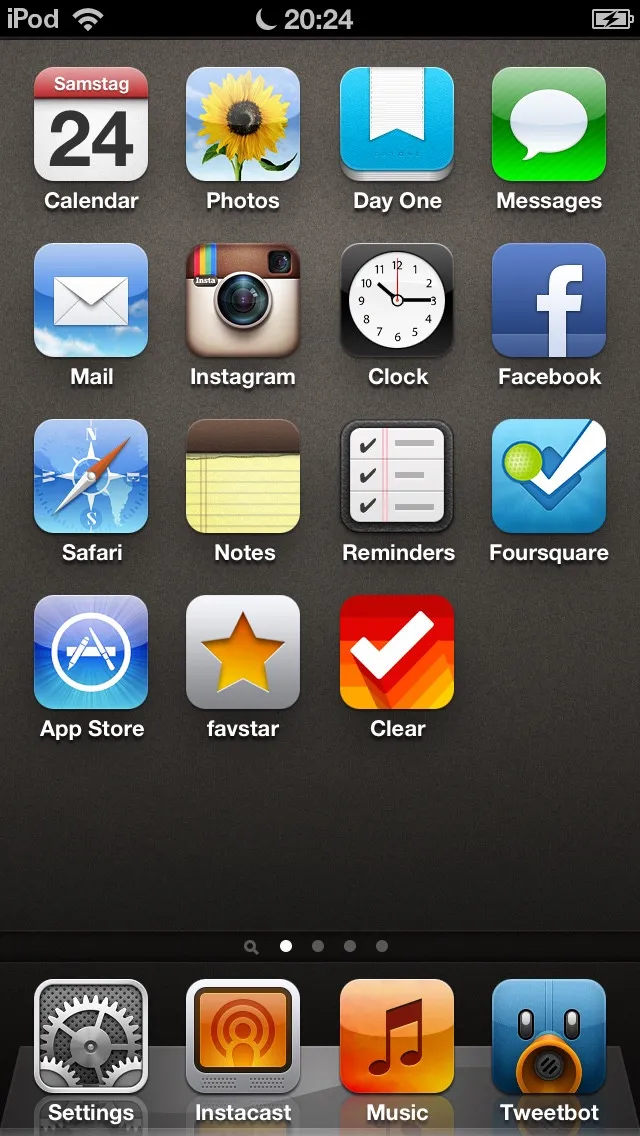Launch Instacast from the dock
Screen dimensions: 640x1136
(243, 1036)
